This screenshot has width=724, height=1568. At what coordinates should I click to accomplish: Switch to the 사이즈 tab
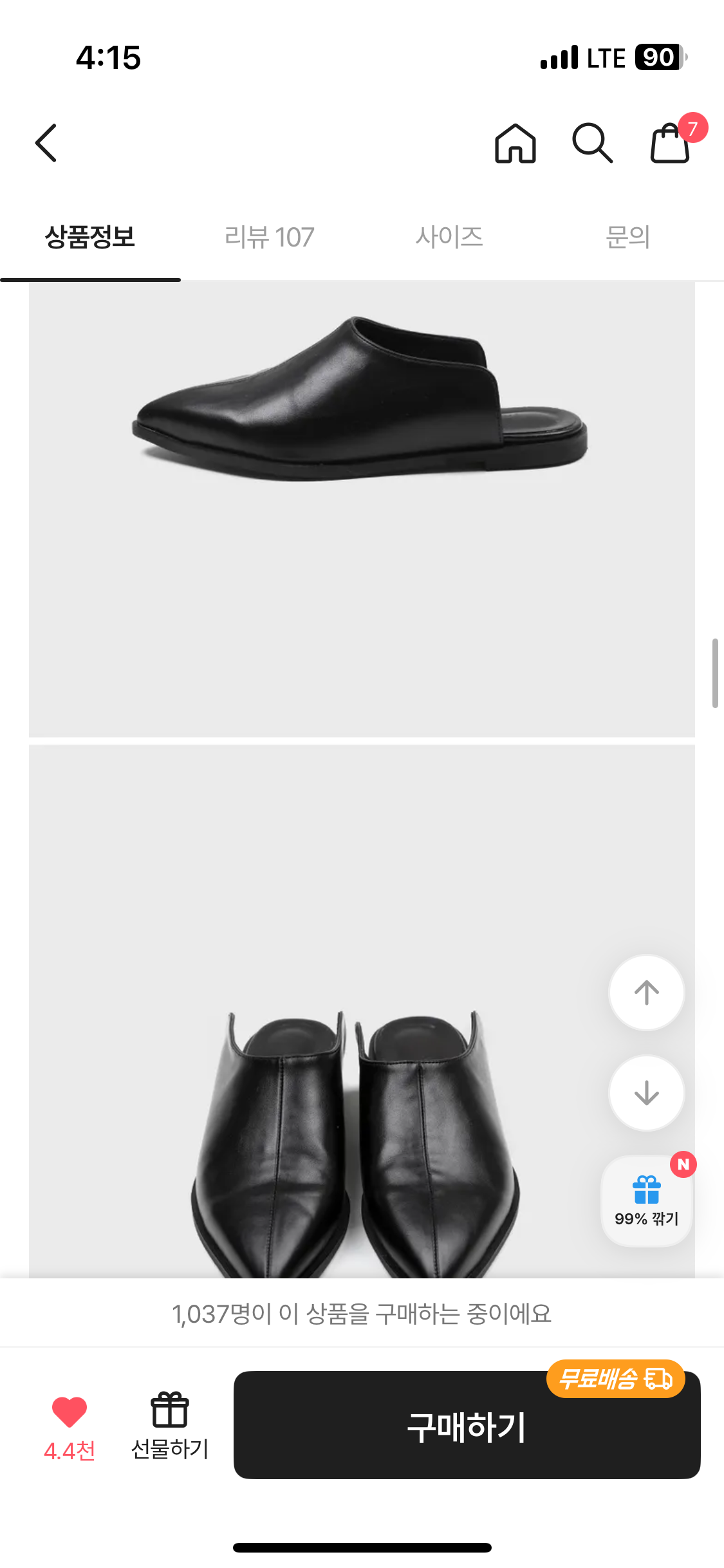[x=449, y=237]
